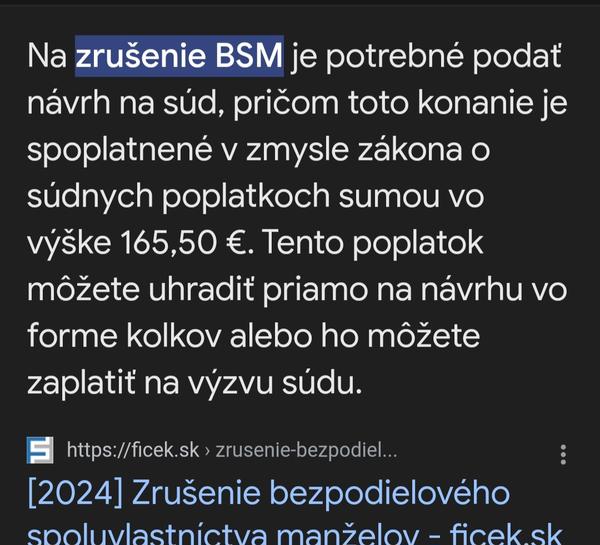Tap the ficek.sk site URL breadcrumb
Screen dimensions: 600x545
[231, 451]
